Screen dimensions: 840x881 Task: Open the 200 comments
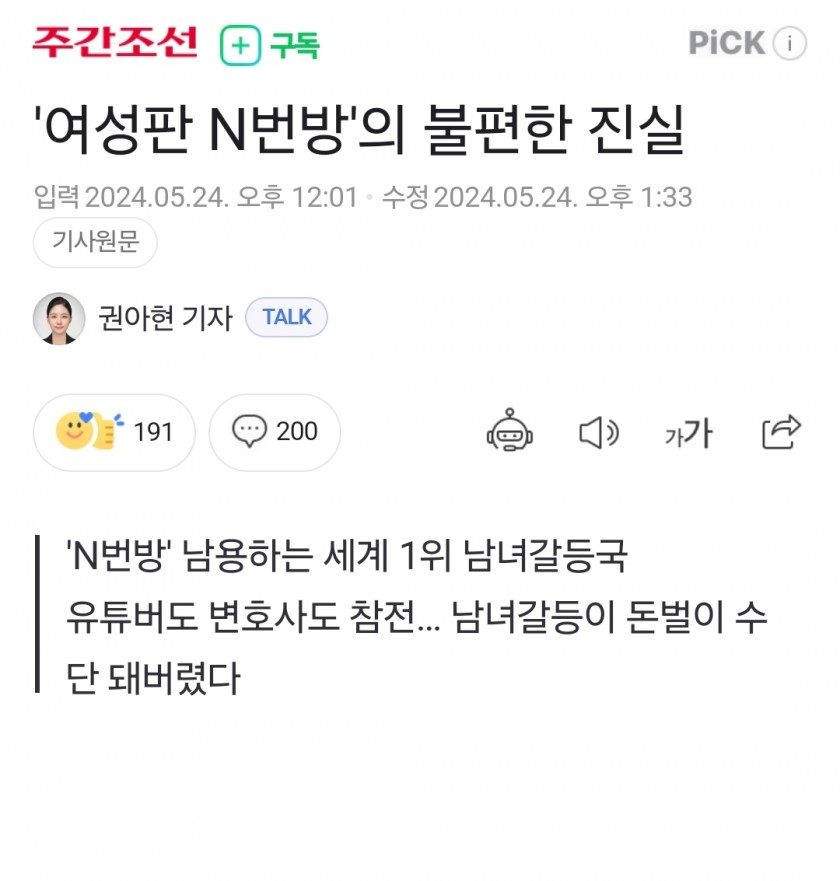pyautogui.click(x=275, y=432)
